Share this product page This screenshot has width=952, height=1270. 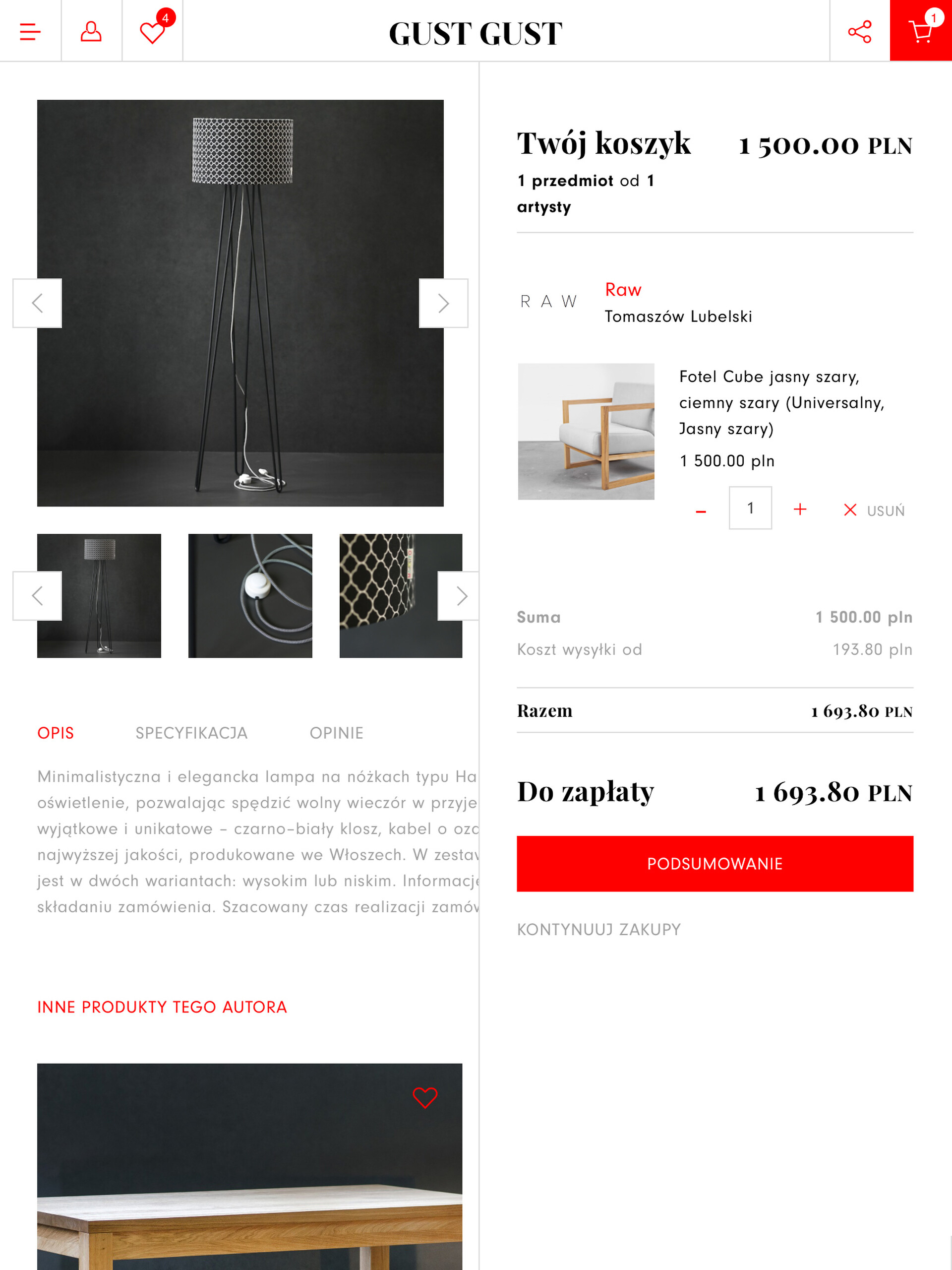click(859, 31)
